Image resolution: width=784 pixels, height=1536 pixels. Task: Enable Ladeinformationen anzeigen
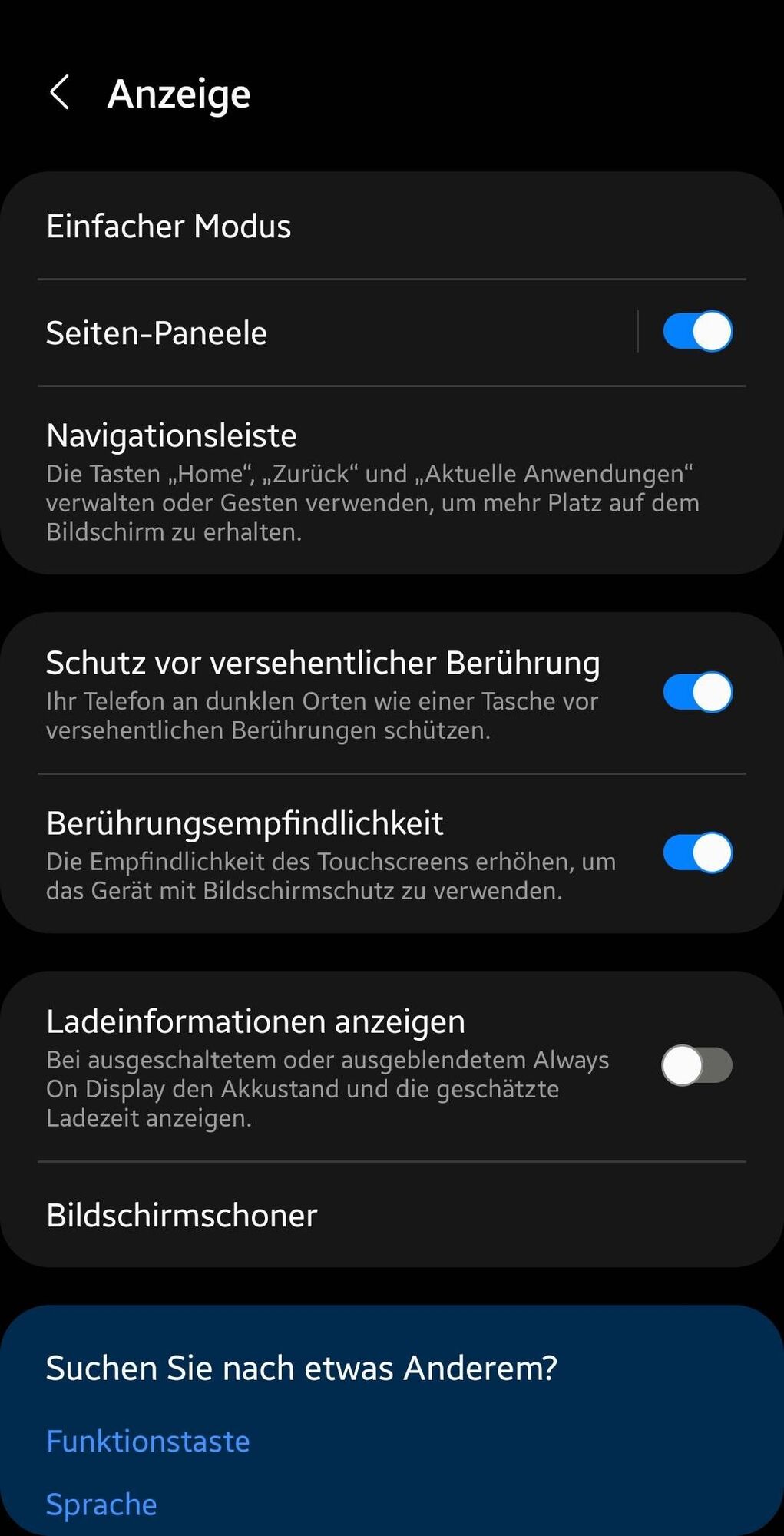click(x=697, y=1065)
